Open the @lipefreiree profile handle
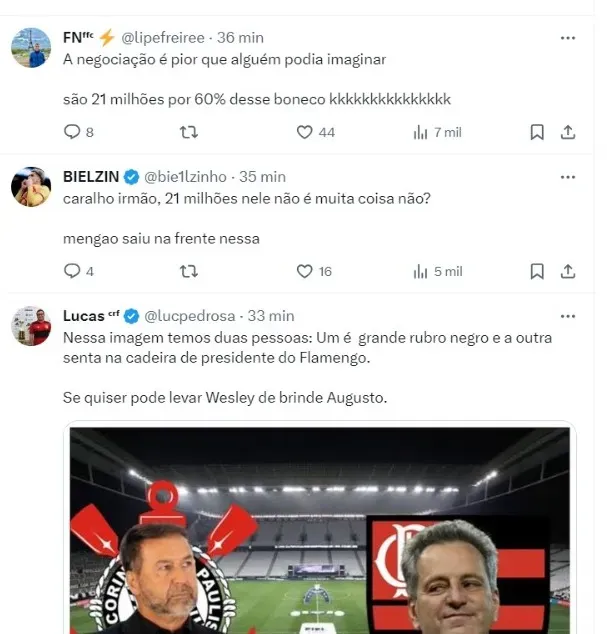The image size is (607, 634). coord(164,38)
